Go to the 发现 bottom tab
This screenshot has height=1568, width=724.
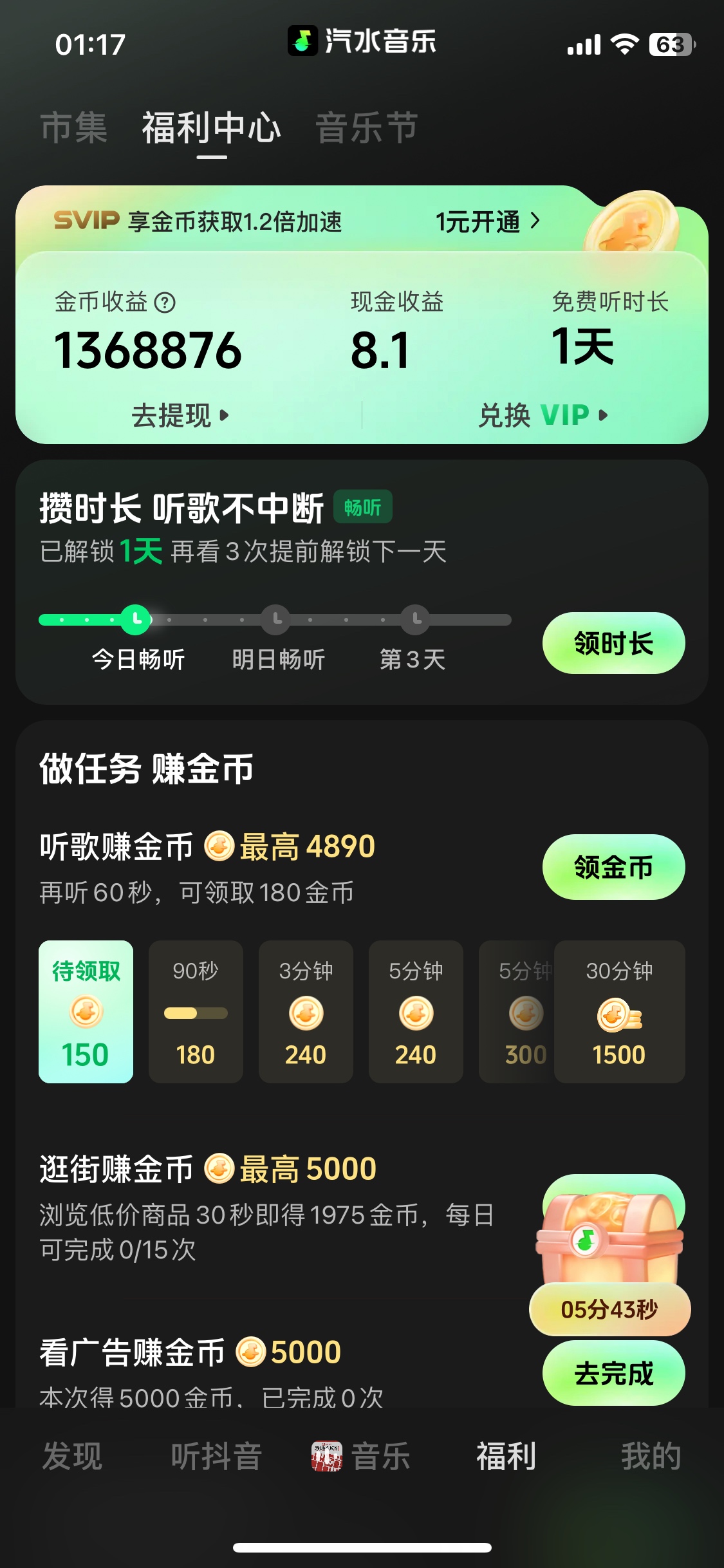tap(72, 1456)
